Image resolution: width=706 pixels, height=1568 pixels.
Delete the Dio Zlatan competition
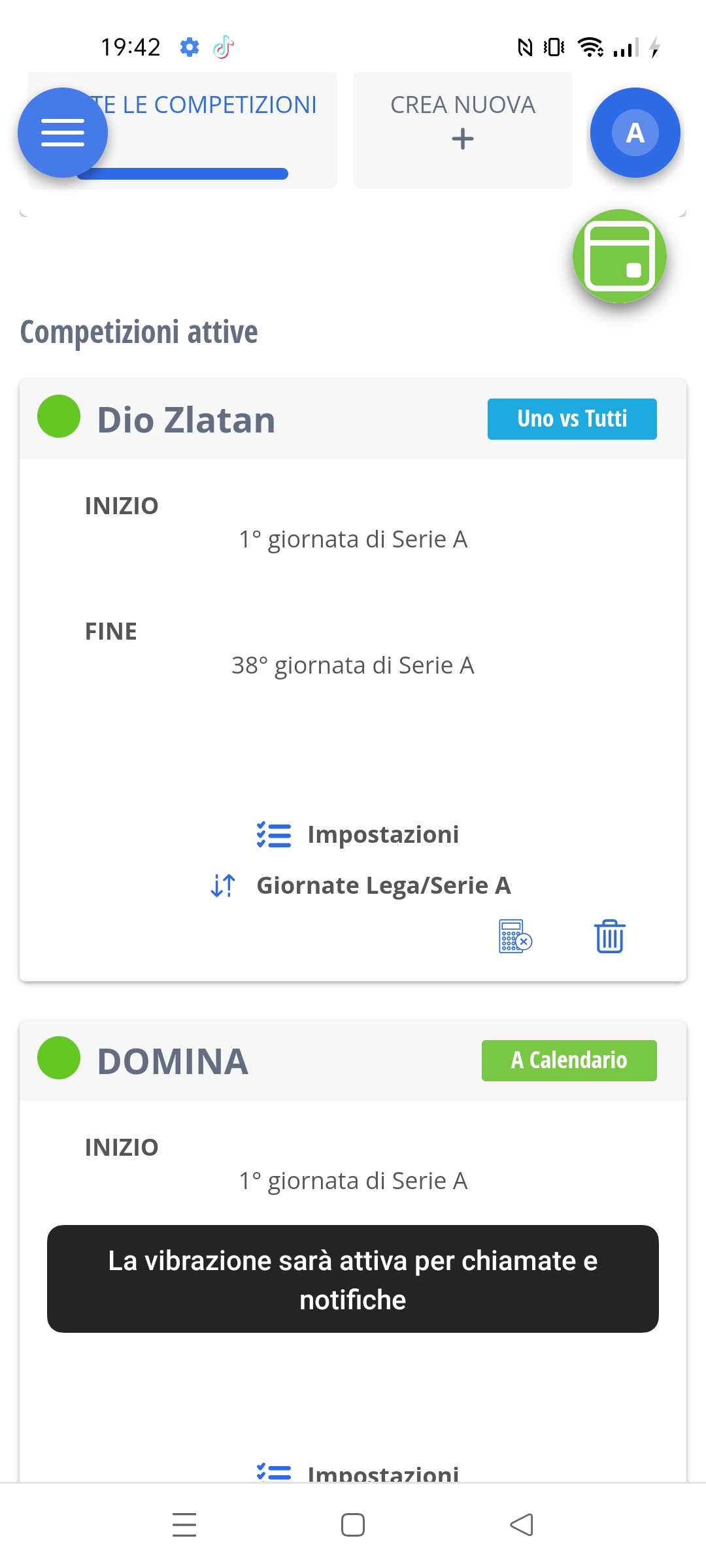(x=610, y=936)
